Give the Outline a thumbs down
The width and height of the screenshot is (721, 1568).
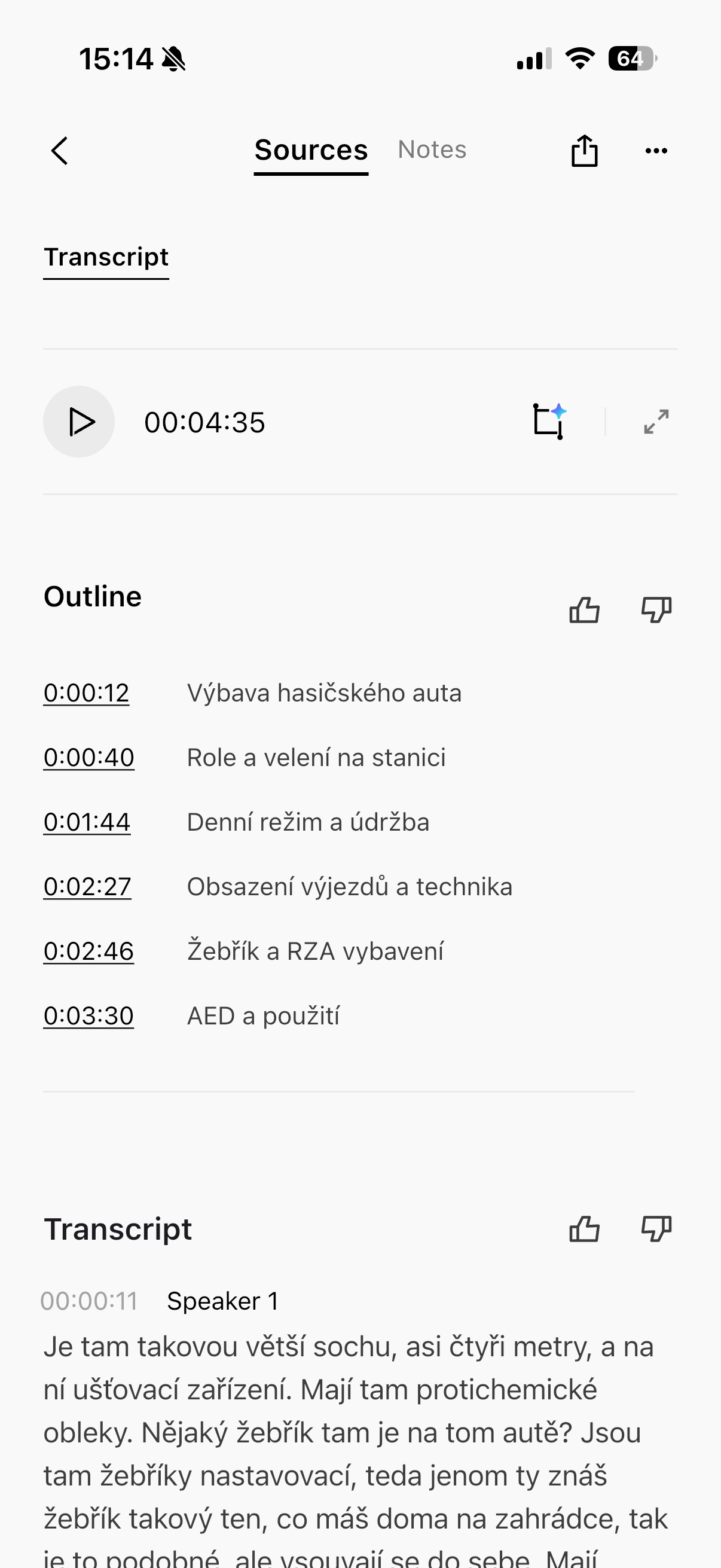coord(656,610)
